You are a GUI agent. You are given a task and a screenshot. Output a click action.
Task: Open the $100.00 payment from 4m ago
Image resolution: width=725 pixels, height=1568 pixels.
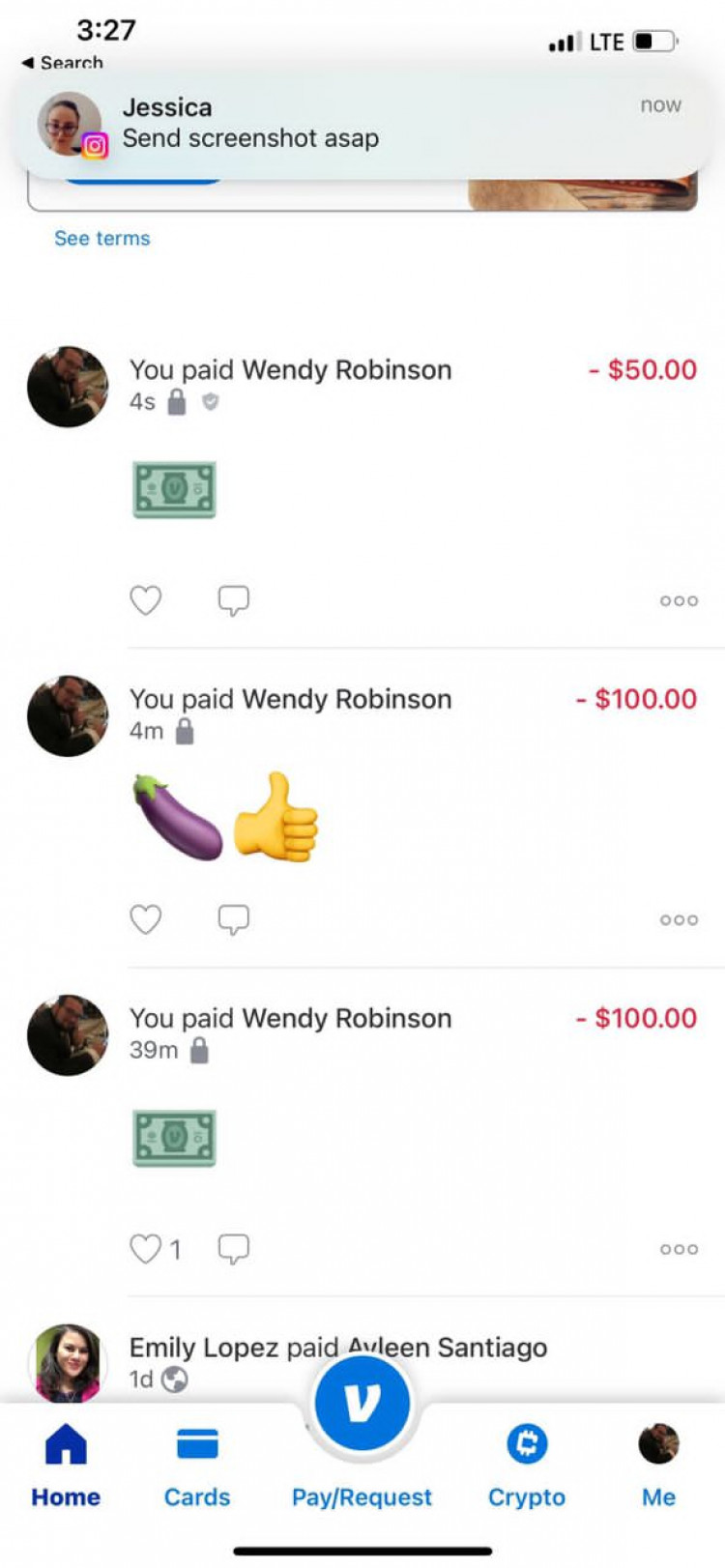click(x=387, y=700)
